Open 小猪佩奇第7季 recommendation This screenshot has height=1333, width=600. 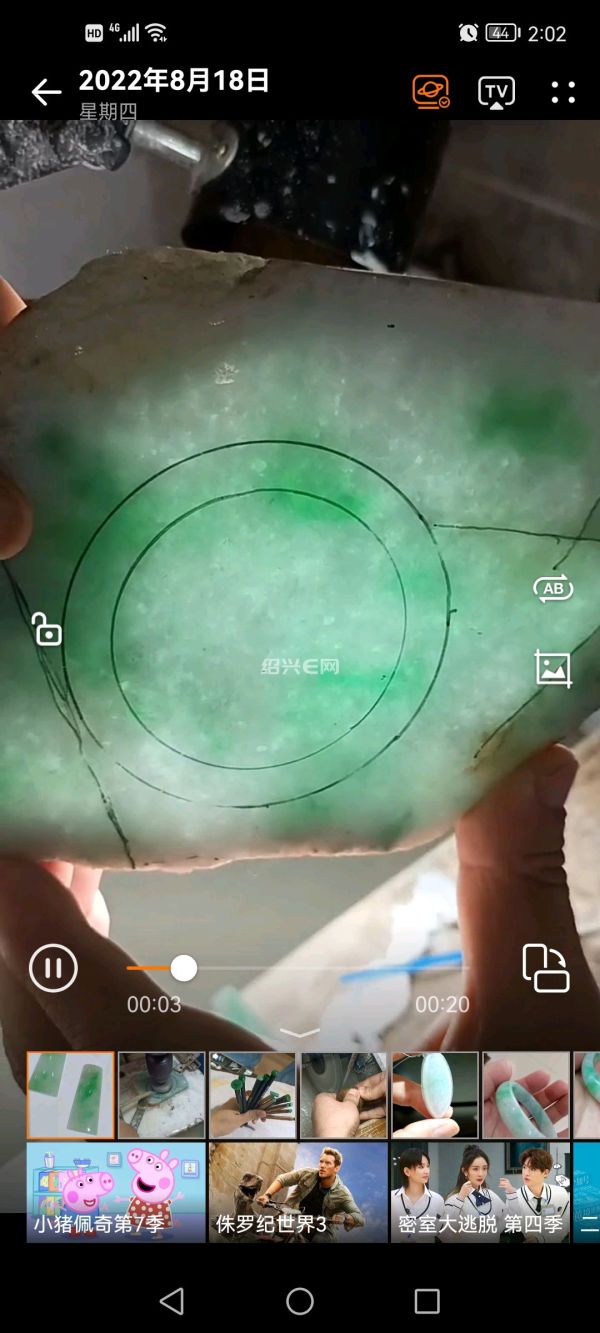116,1192
